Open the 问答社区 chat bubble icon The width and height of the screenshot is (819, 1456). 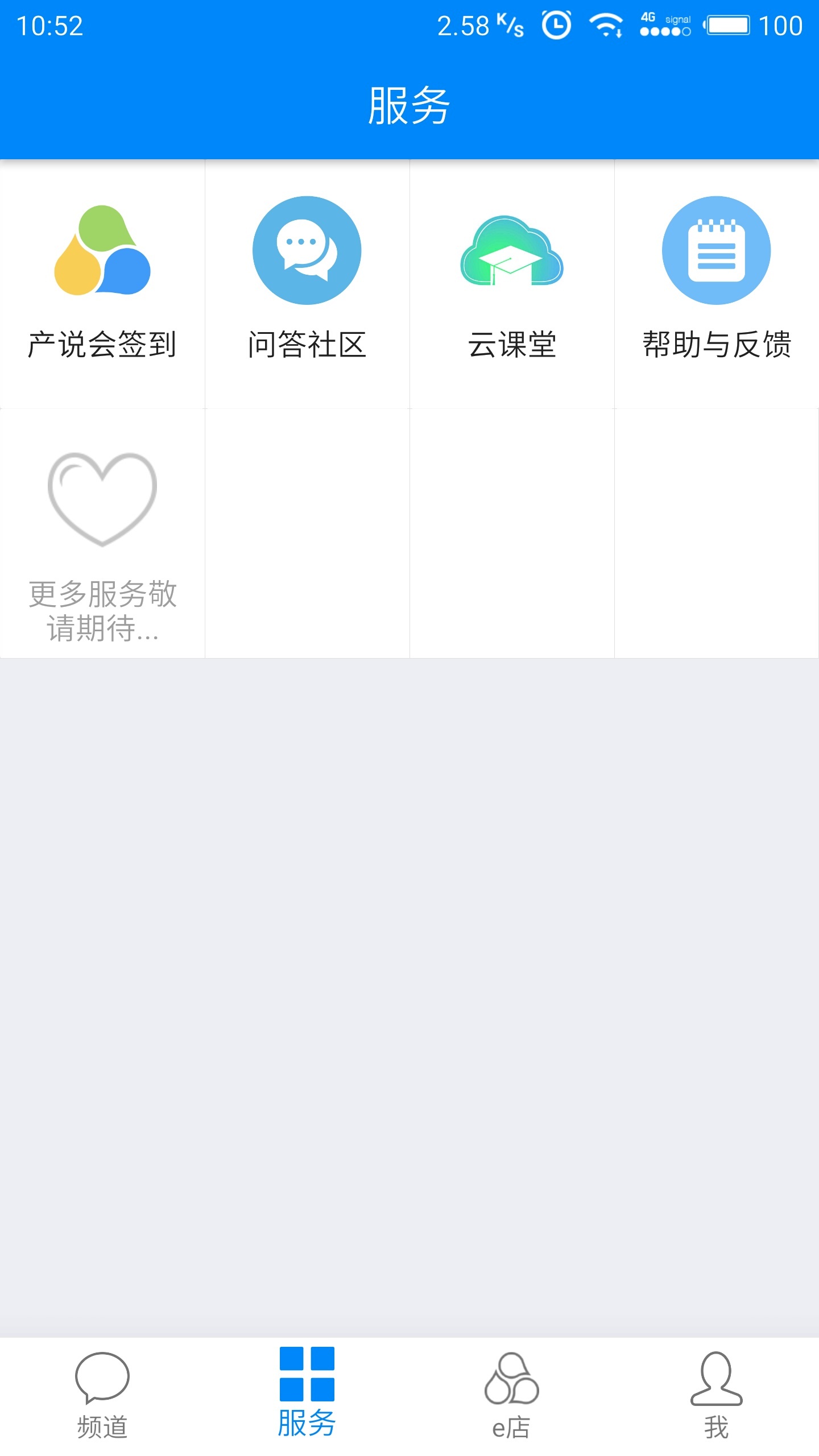(x=307, y=250)
